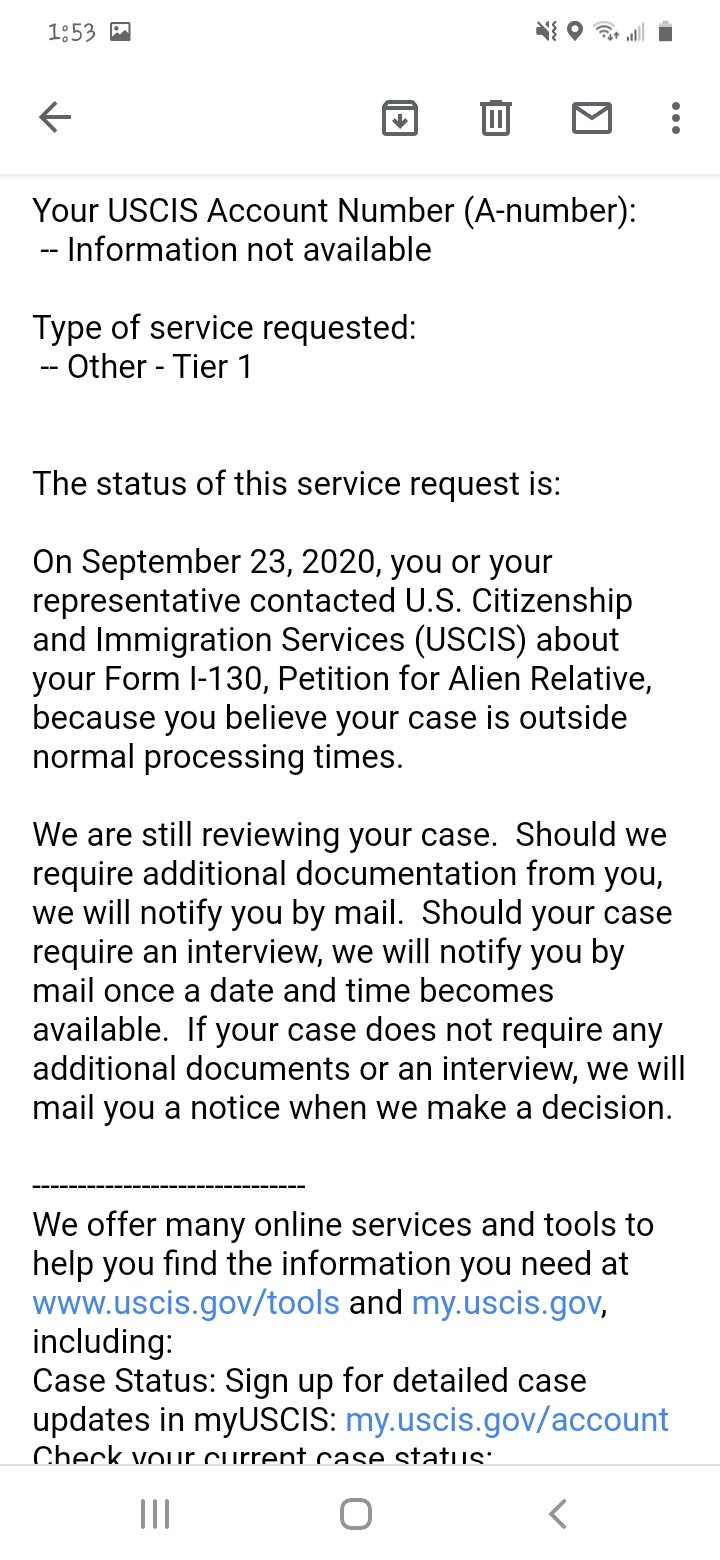Viewport: 720px width, 1560px height.
Task: Open the three-dot overflow menu
Action: pos(676,119)
